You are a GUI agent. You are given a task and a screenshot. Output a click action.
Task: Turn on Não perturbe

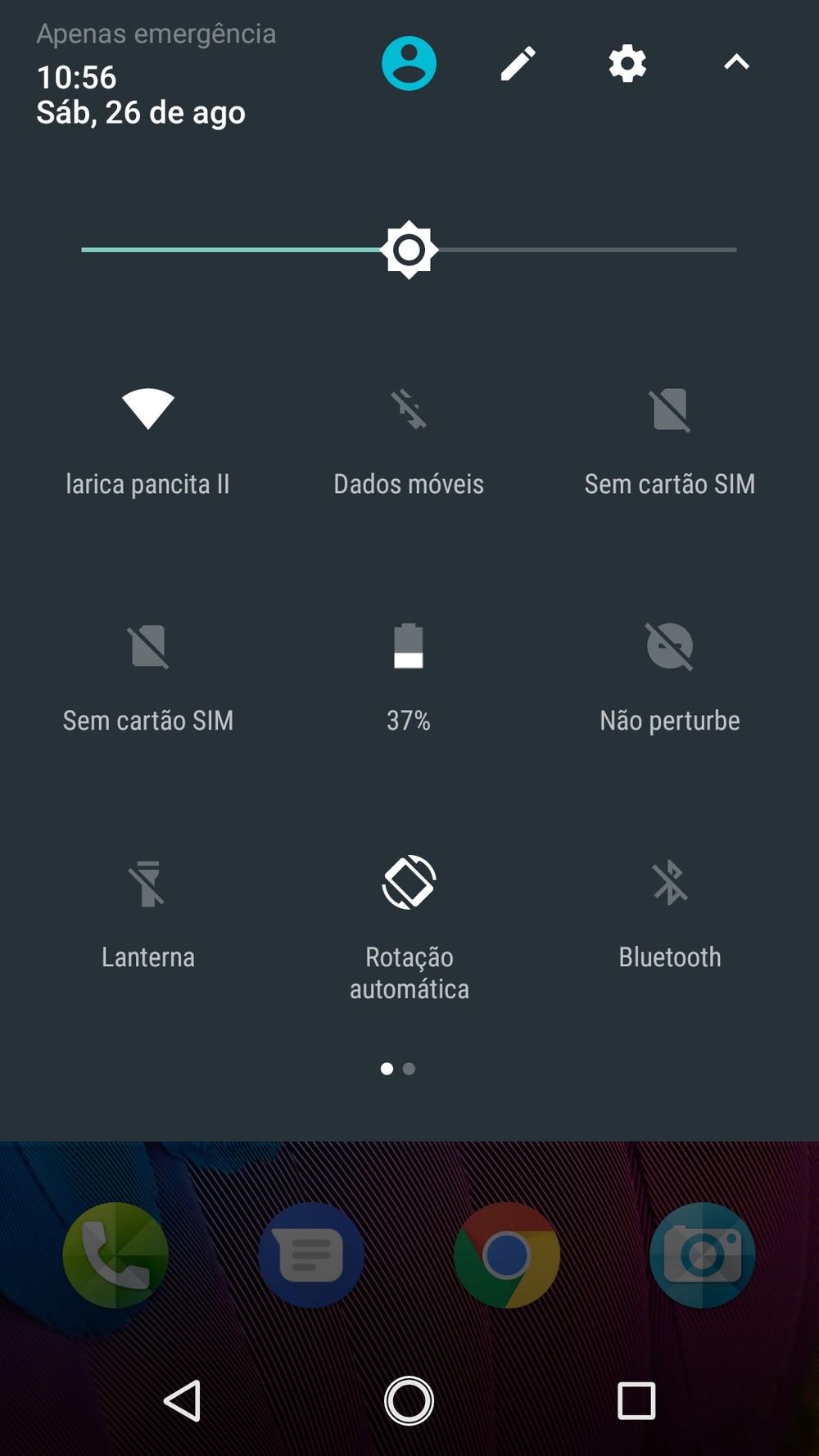(670, 647)
